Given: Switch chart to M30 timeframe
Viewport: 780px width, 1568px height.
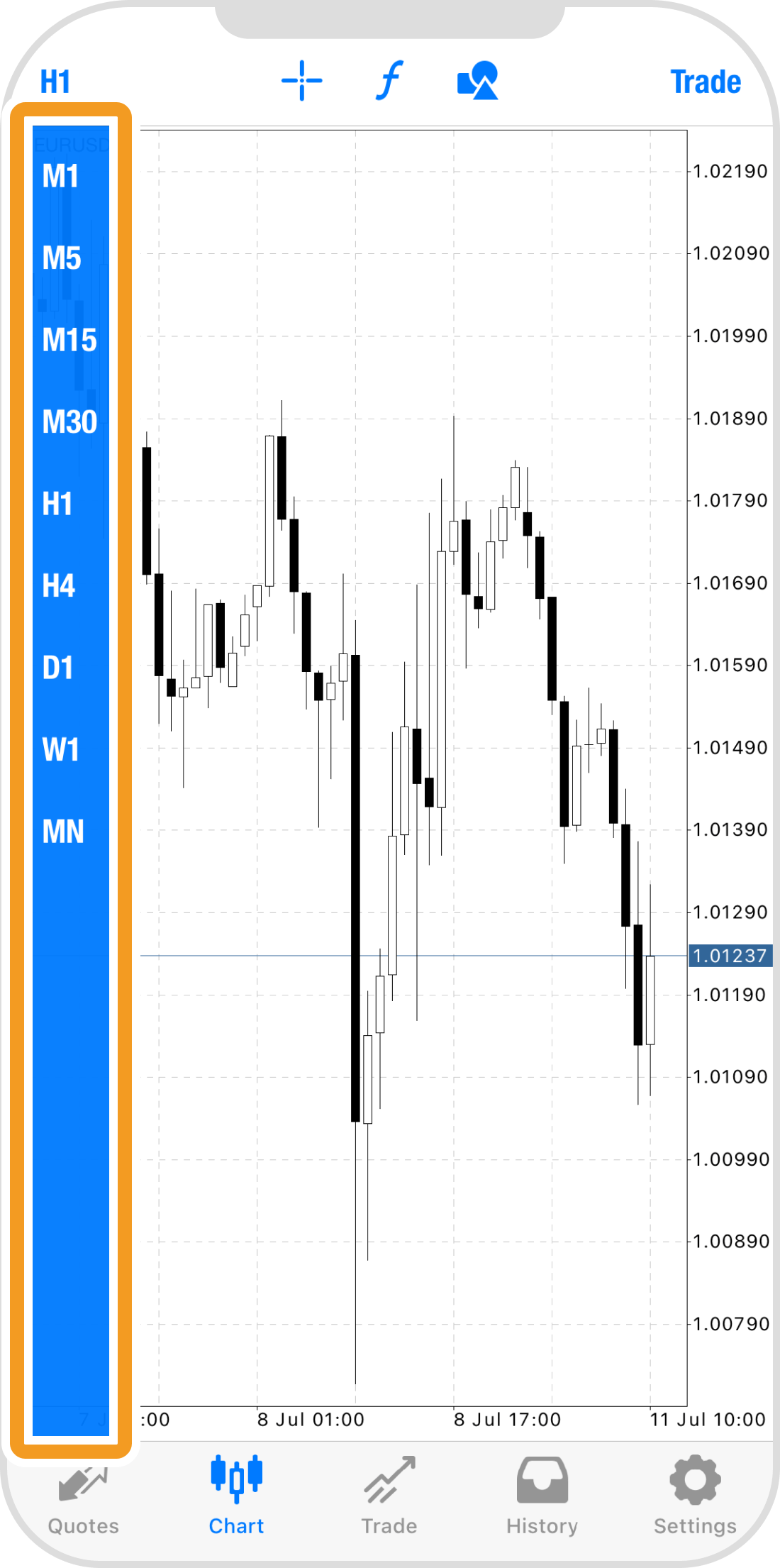Looking at the screenshot, I should point(69,422).
